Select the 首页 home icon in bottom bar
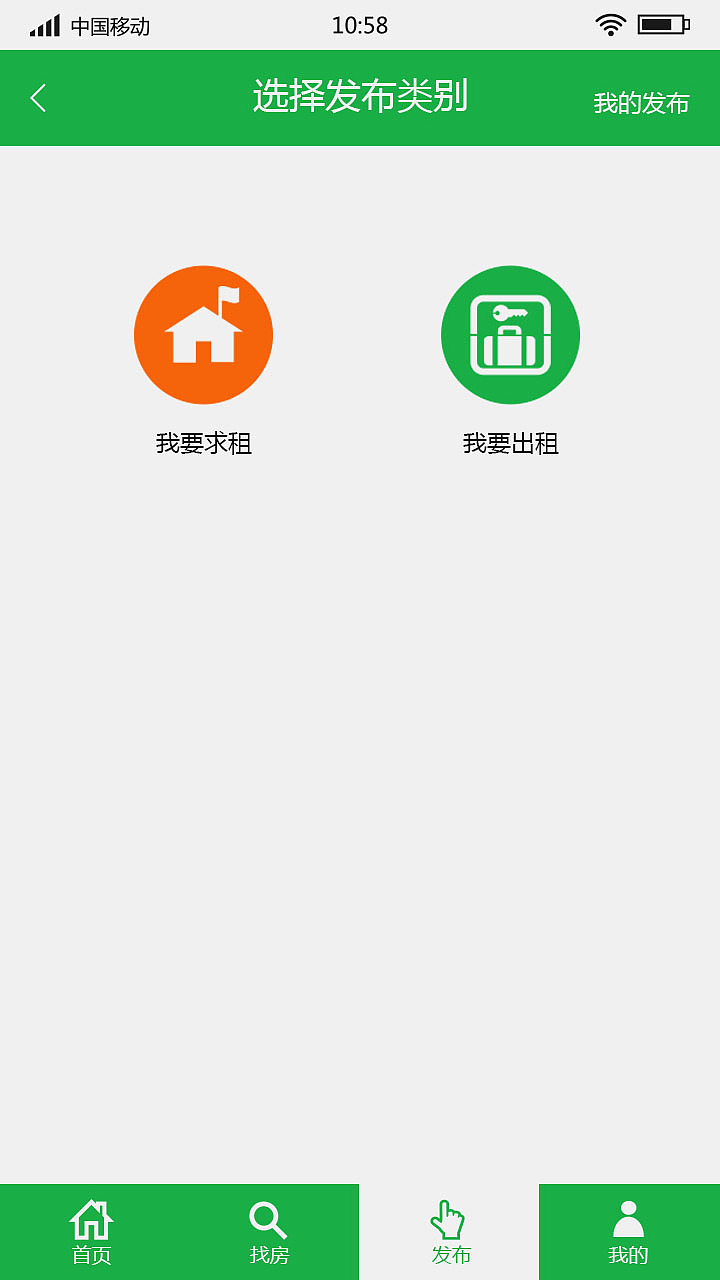 point(91,1219)
